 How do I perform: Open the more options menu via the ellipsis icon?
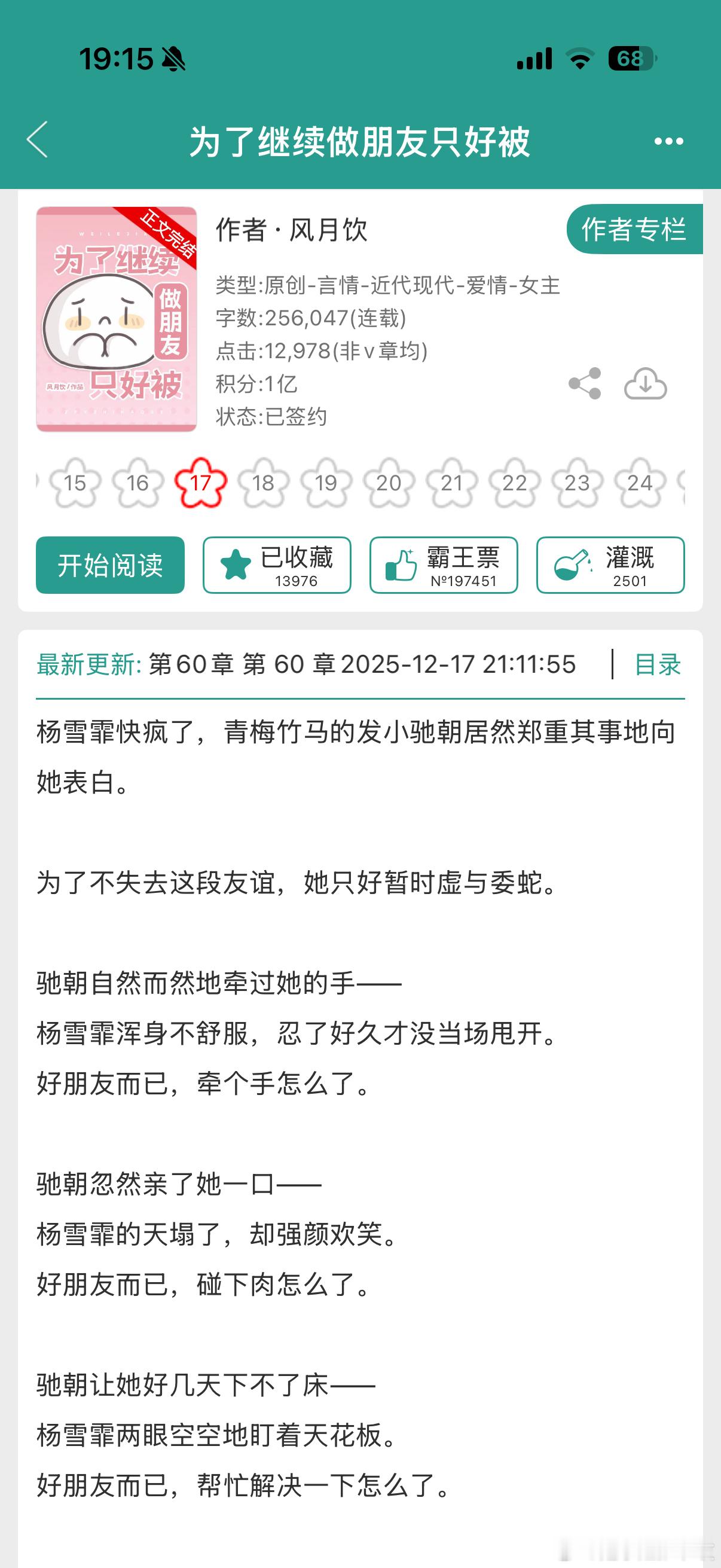coord(667,140)
